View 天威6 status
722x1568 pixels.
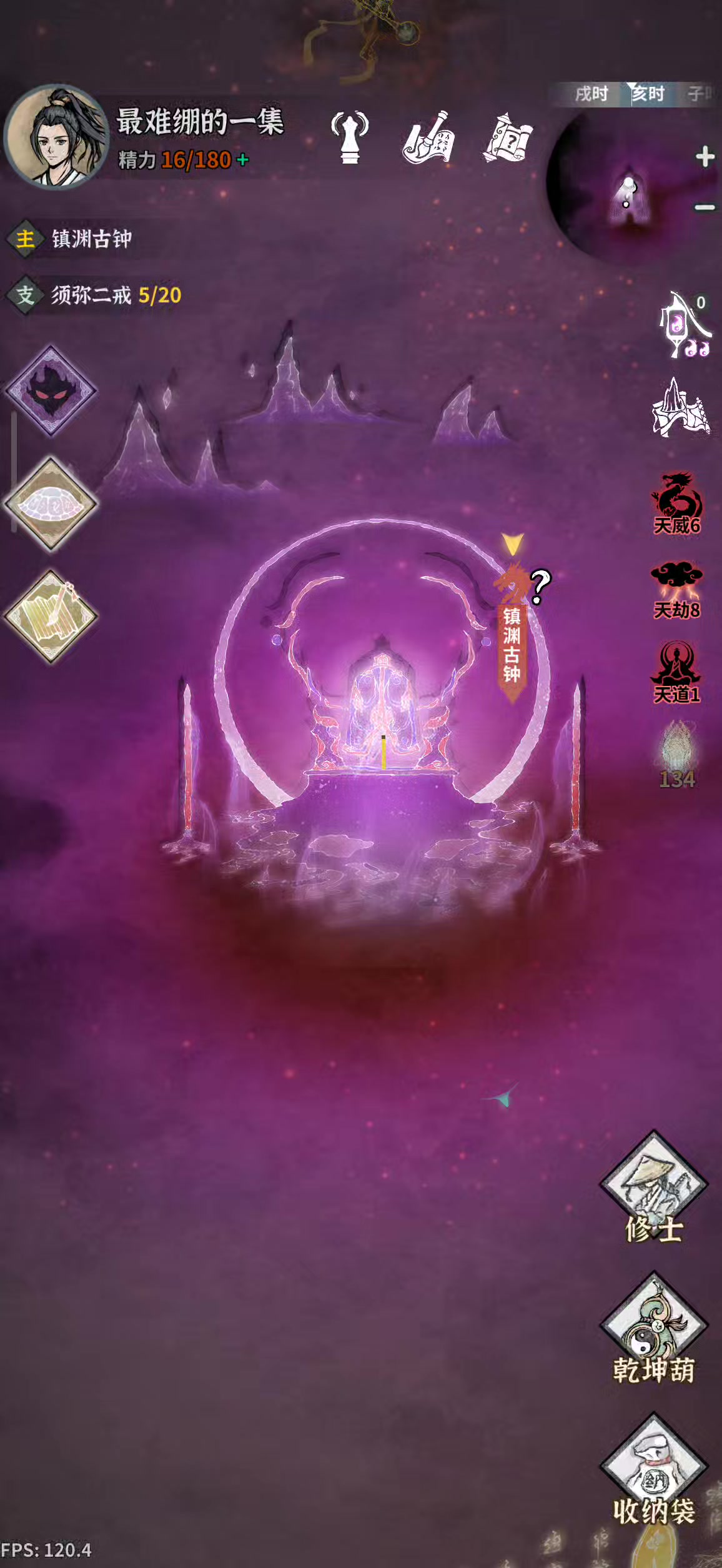(676, 504)
